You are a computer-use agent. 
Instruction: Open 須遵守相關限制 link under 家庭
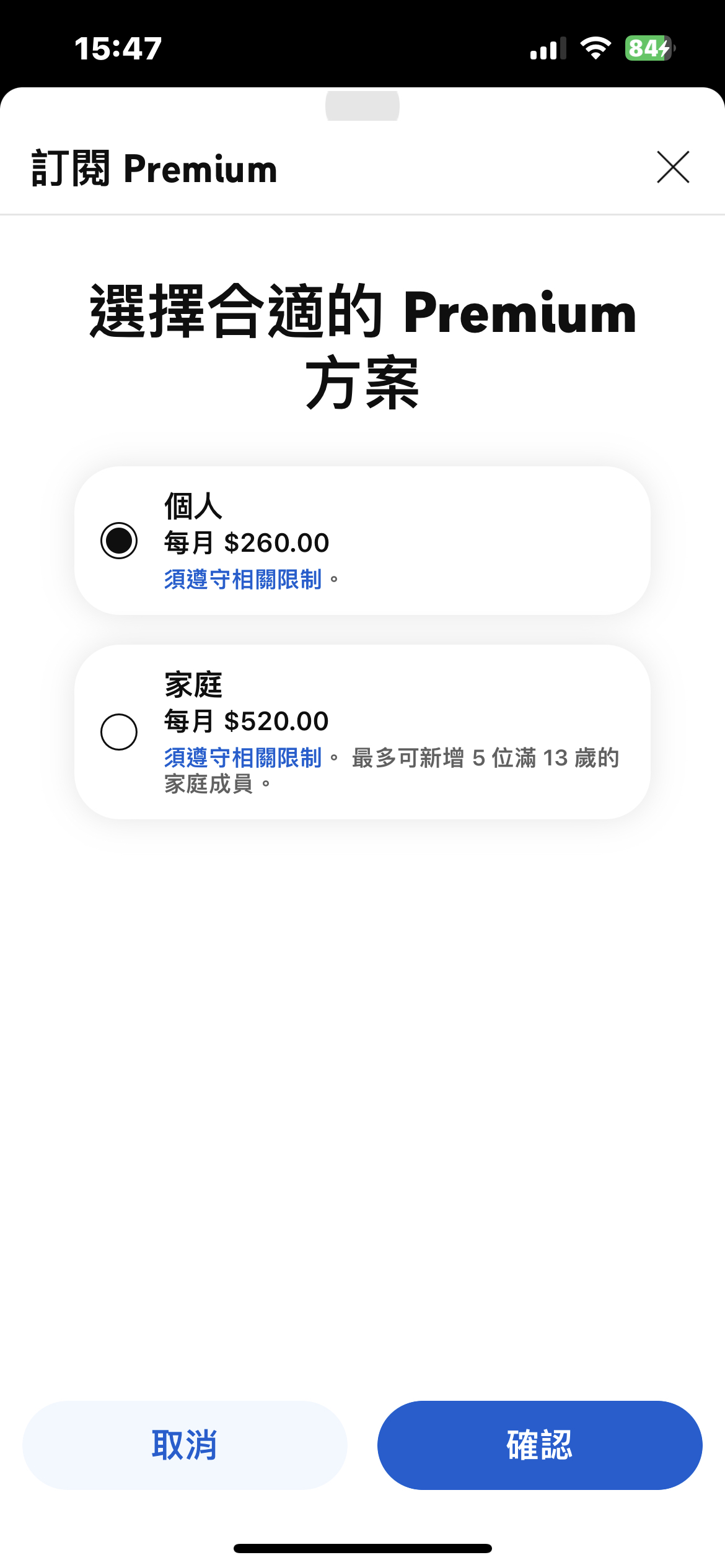click(243, 758)
